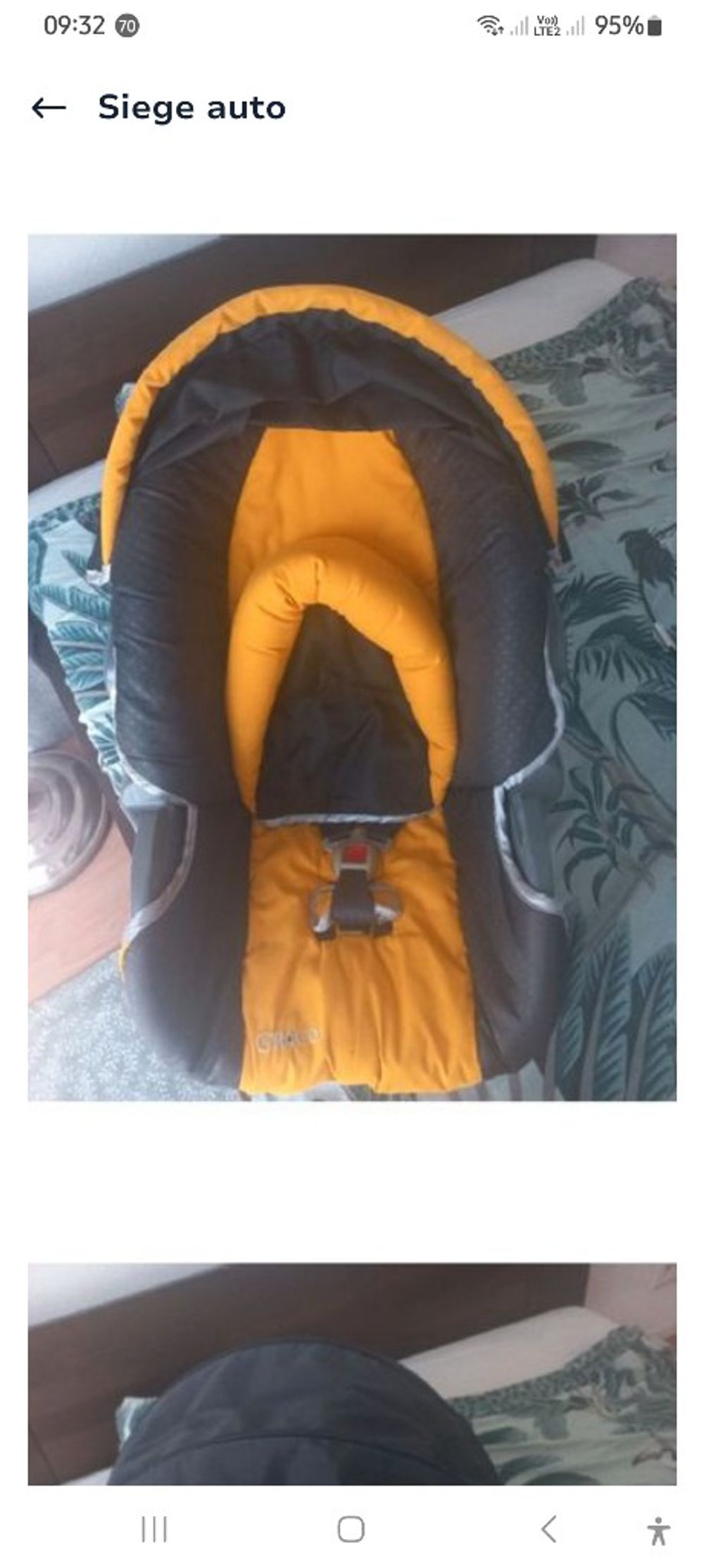Tap the system home button
This screenshot has height=1568, width=704.
[351, 1529]
